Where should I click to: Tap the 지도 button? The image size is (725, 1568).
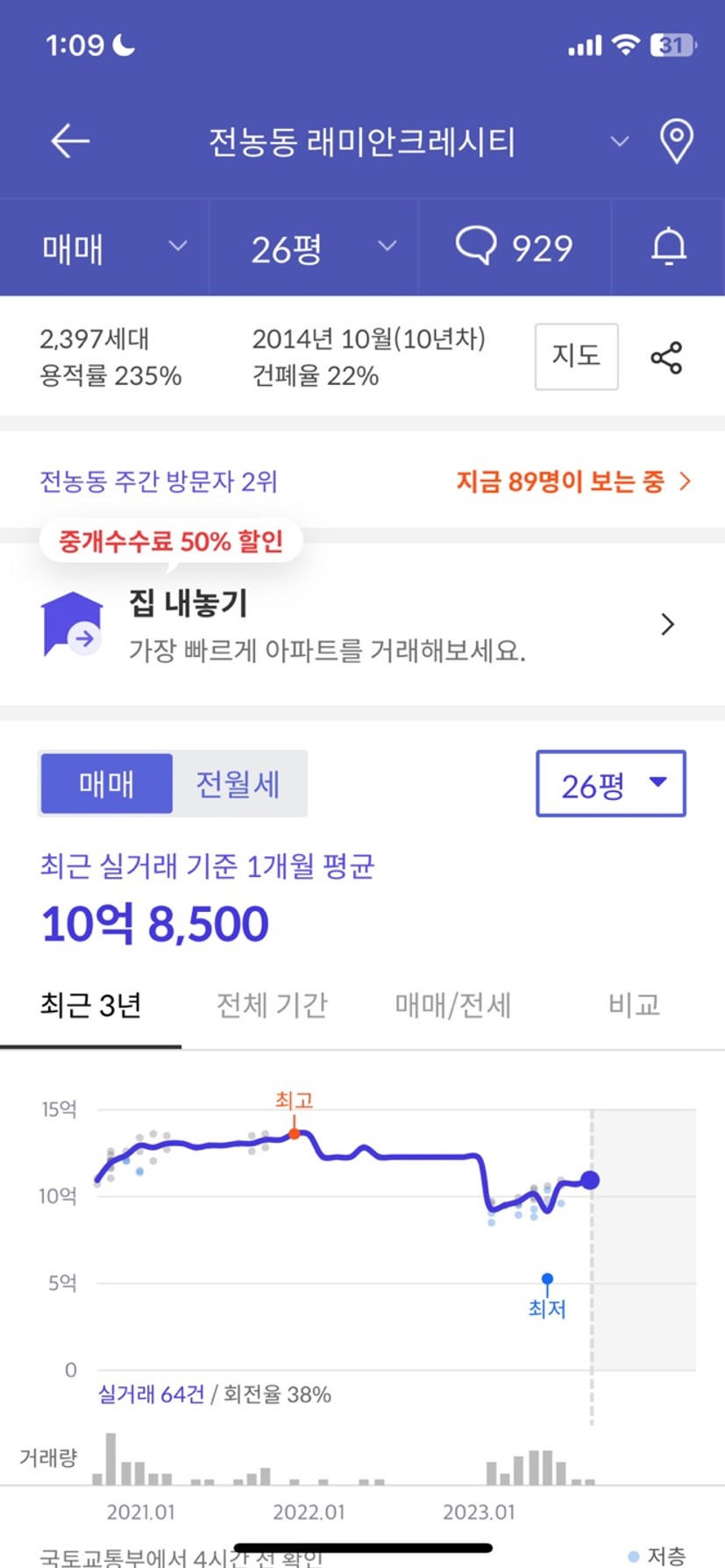pyautogui.click(x=576, y=356)
